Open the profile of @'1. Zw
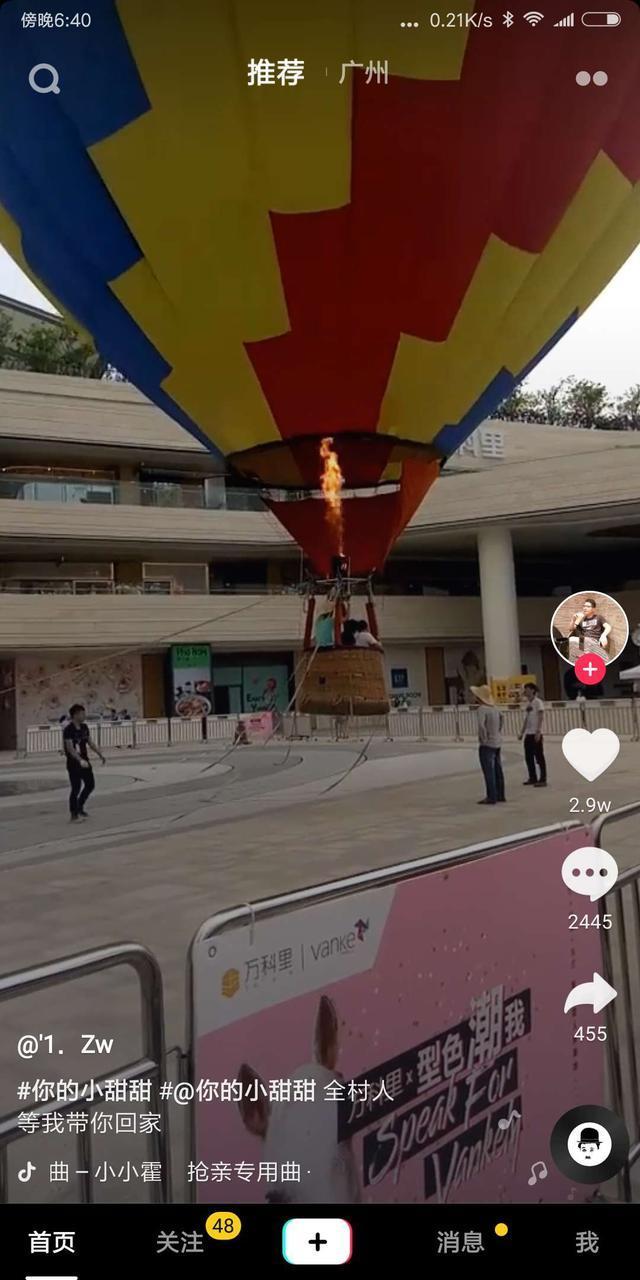 [x=66, y=1045]
